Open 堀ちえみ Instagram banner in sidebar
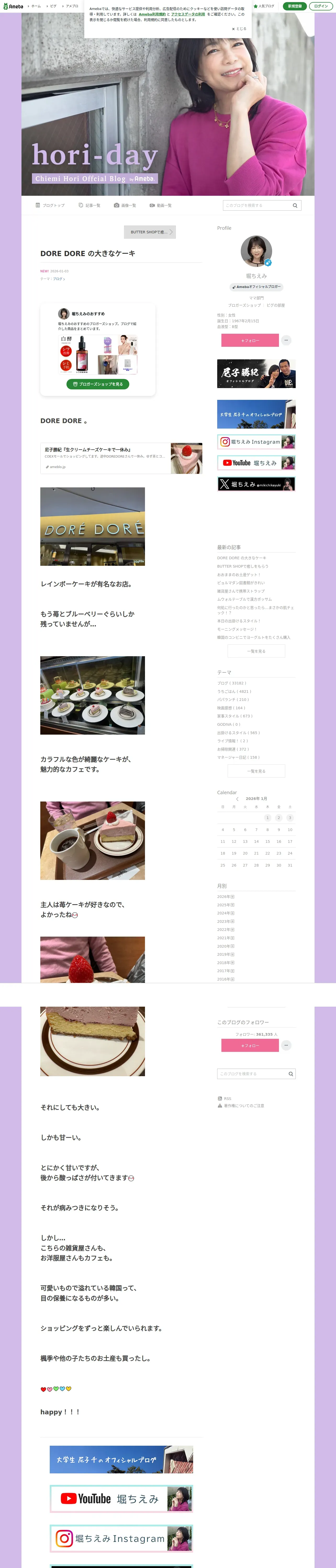Screen dimensions: 336x1568 pyautogui.click(x=257, y=442)
